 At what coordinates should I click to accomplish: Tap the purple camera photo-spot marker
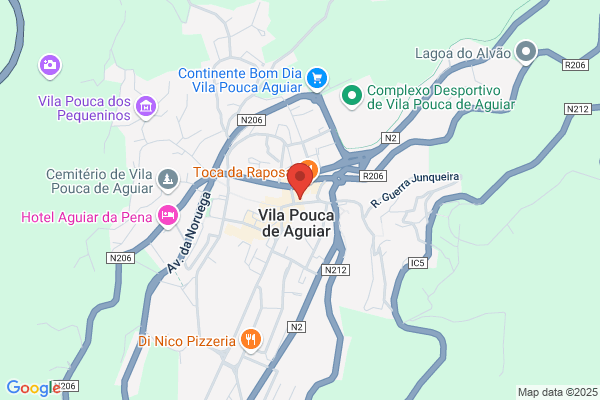50,66
